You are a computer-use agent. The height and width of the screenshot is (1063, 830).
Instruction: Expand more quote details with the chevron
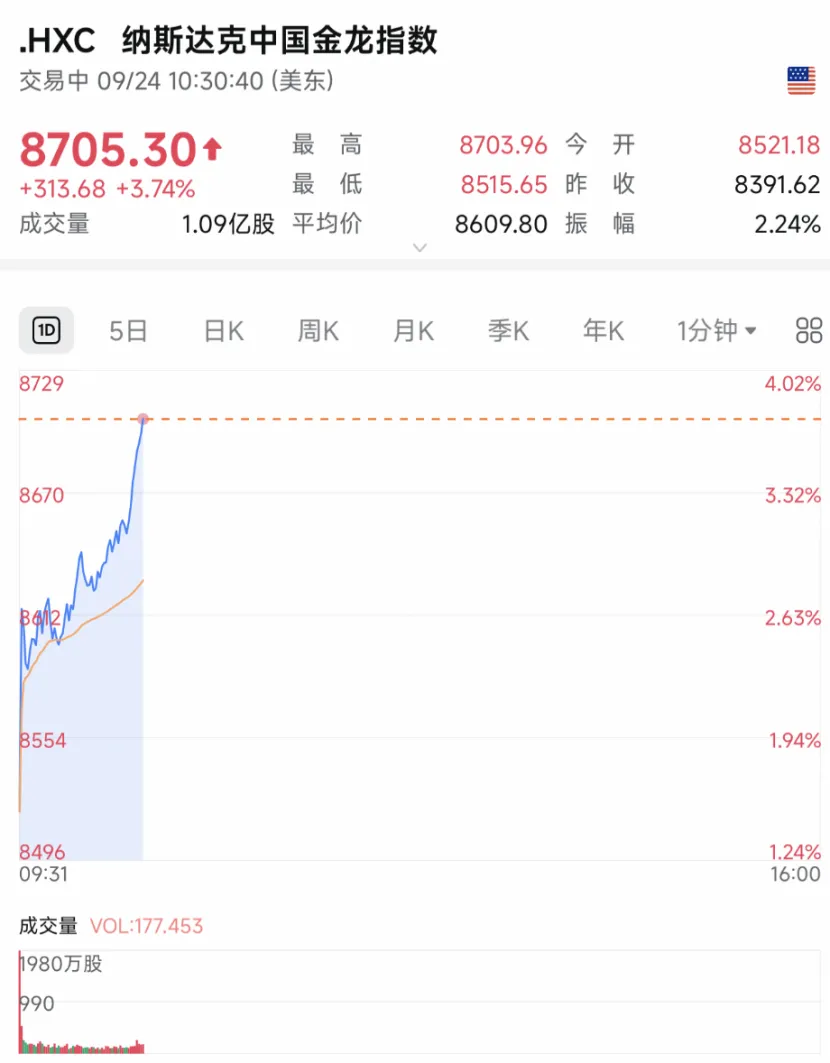tap(420, 247)
